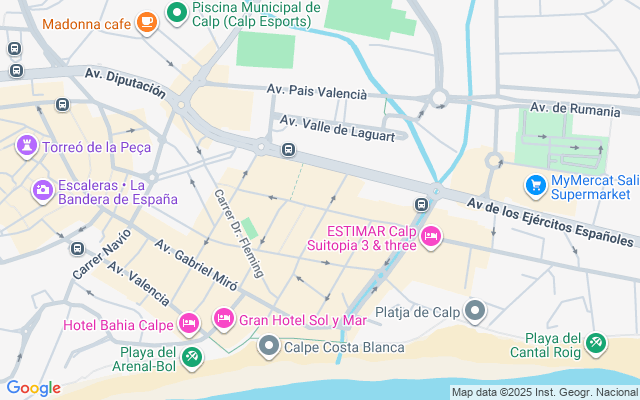640x400 pixels.
Task: Open the bus stop near Carrer Navío
Action: pyautogui.click(x=76, y=248)
